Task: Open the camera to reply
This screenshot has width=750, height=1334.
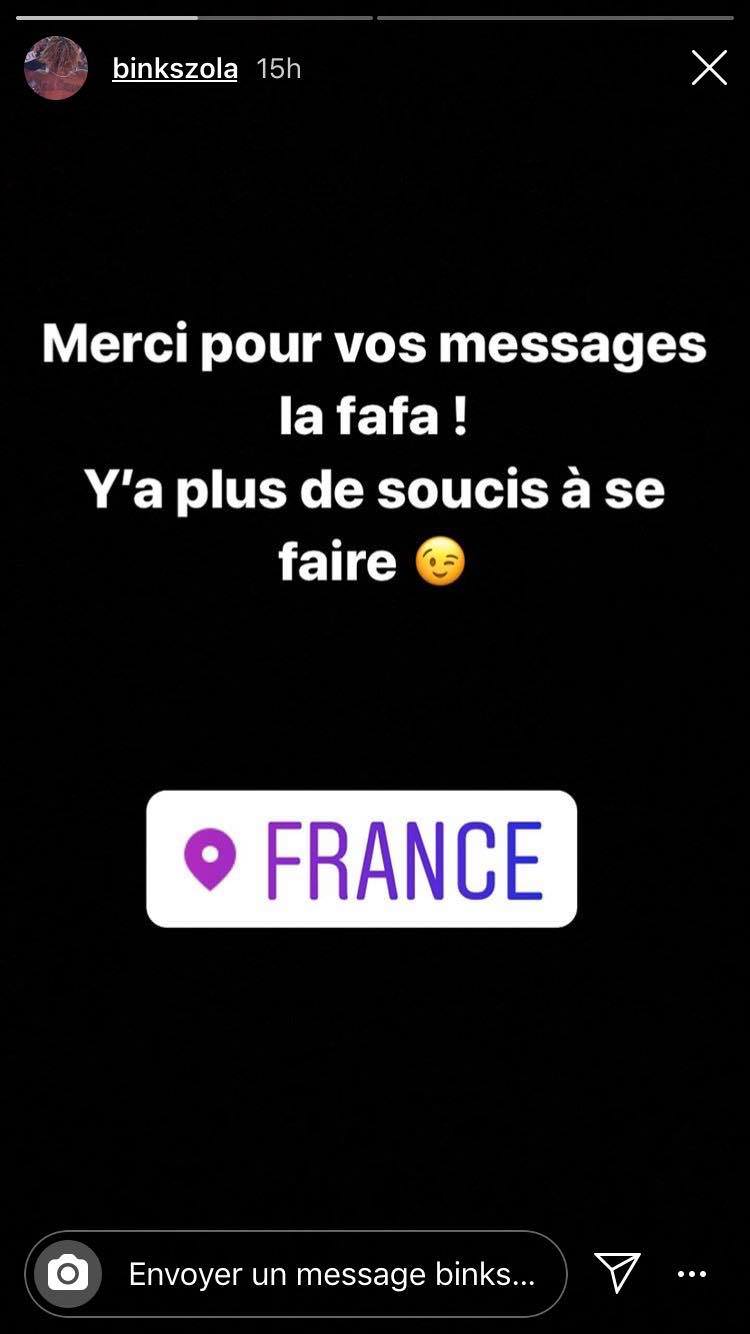Action: (68, 1274)
